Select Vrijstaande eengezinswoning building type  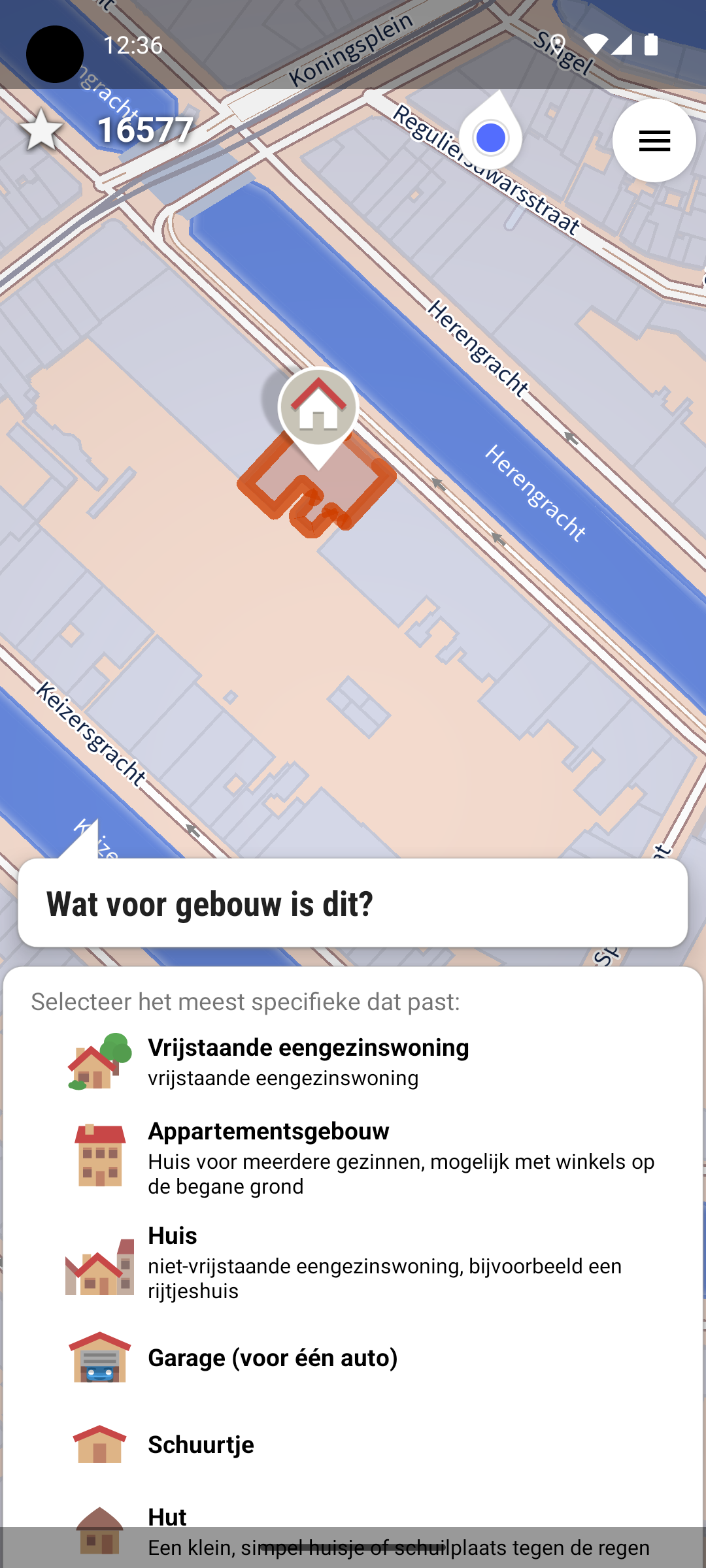pyautogui.click(x=353, y=1061)
